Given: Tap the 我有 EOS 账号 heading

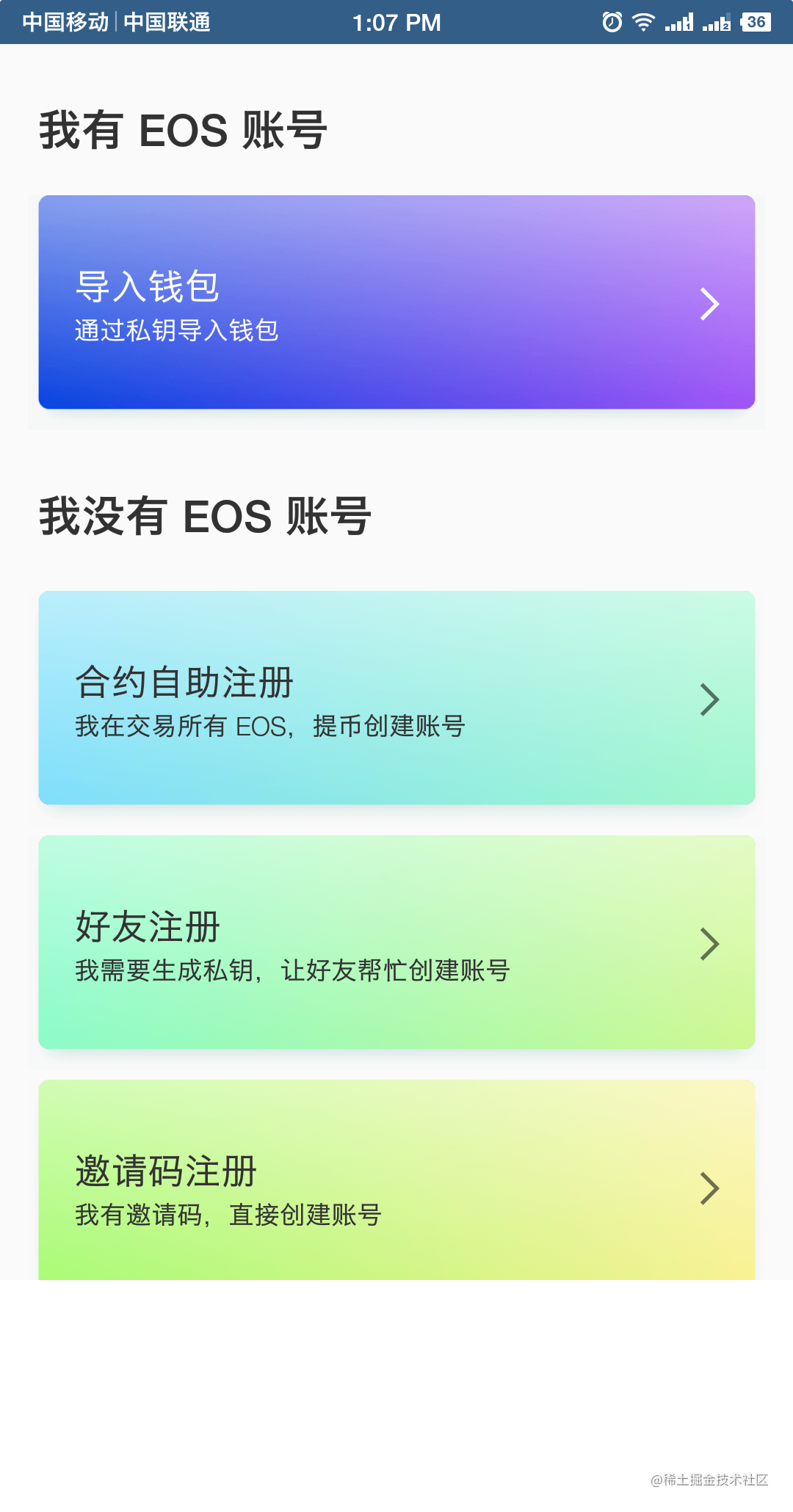Looking at the screenshot, I should pos(182,131).
